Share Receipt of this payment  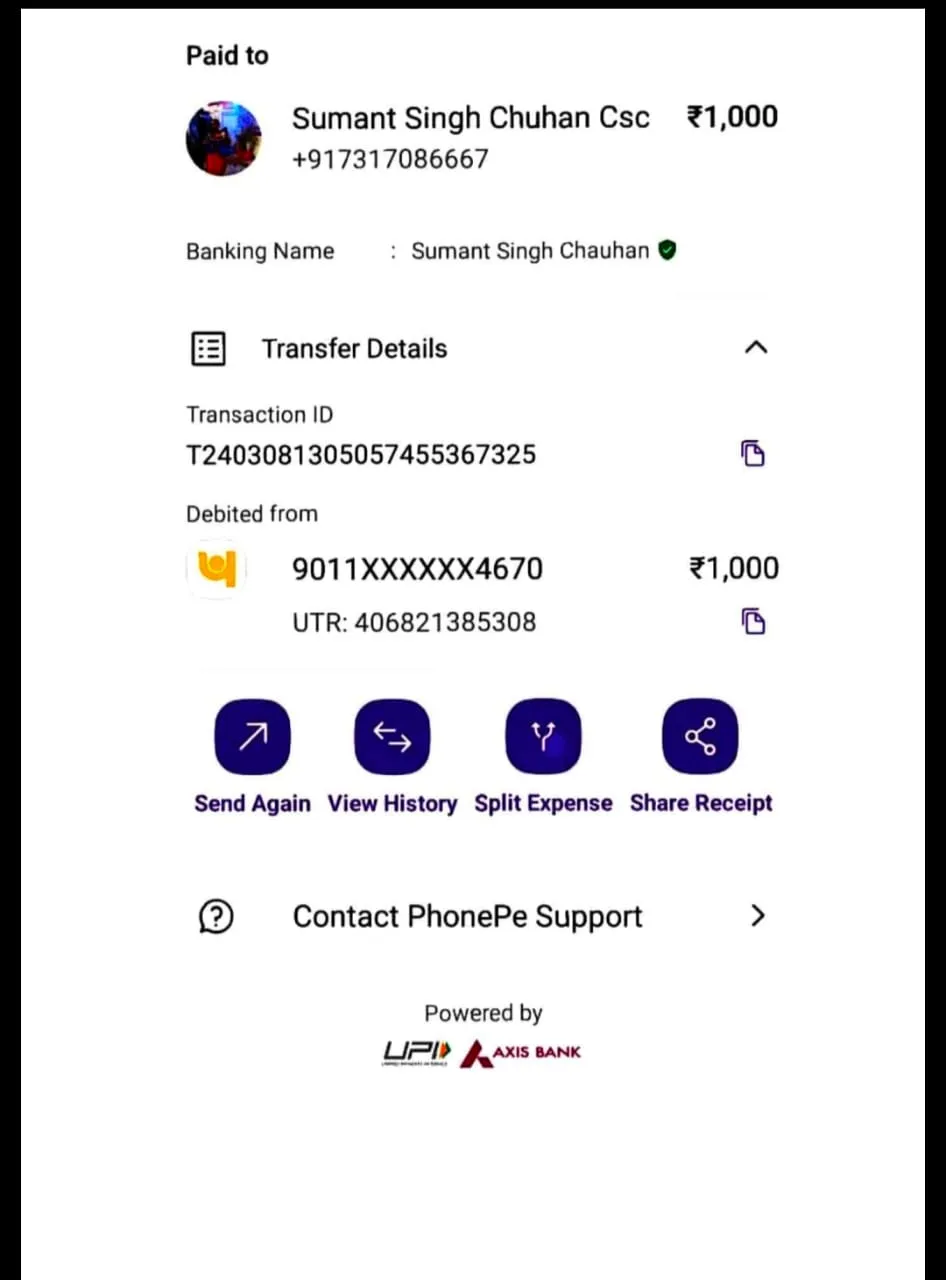click(x=700, y=737)
